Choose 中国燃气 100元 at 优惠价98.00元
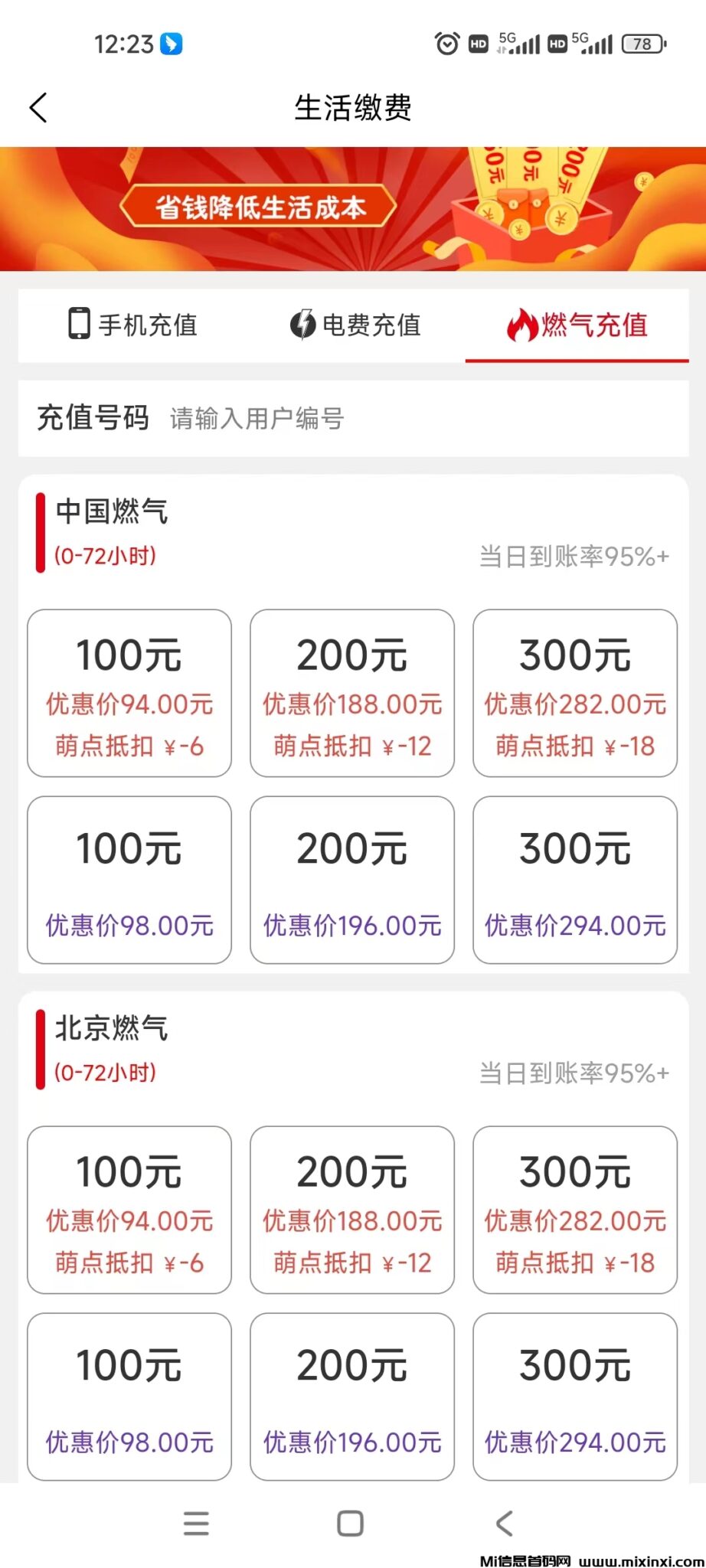This screenshot has height=1568, width=706. (x=129, y=880)
